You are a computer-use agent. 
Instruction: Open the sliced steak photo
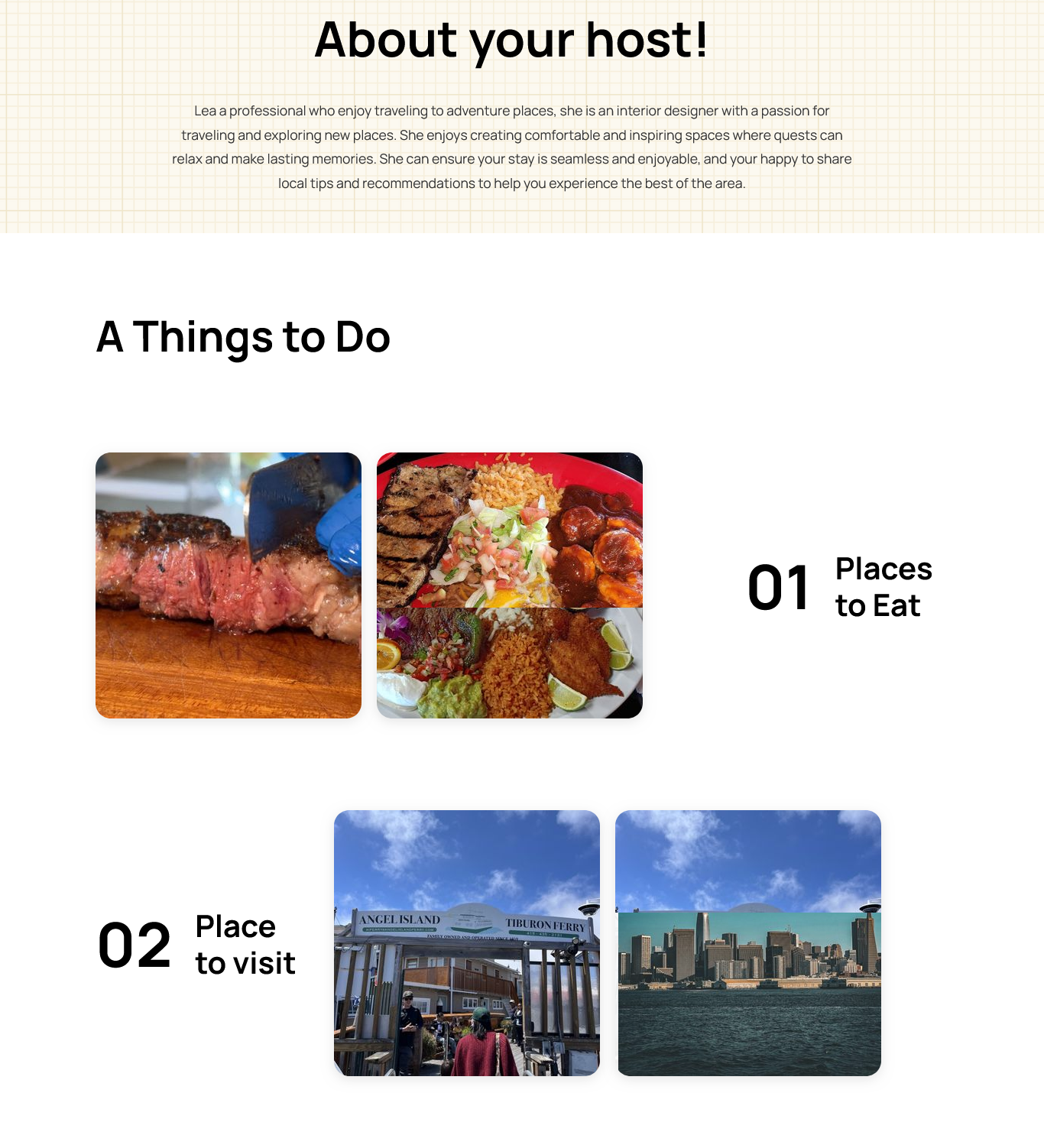(x=228, y=585)
